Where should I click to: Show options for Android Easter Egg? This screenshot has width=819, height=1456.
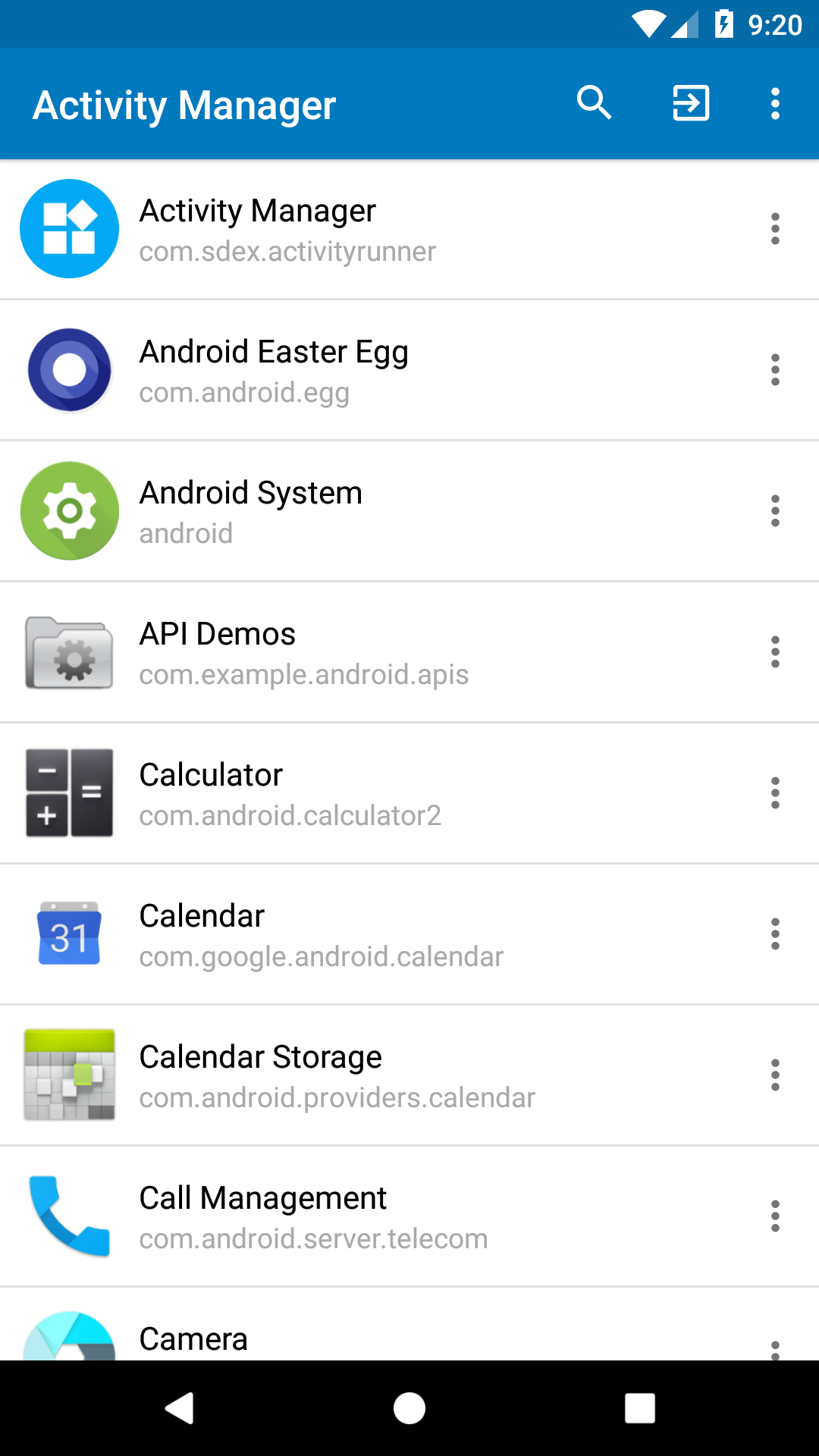click(775, 370)
